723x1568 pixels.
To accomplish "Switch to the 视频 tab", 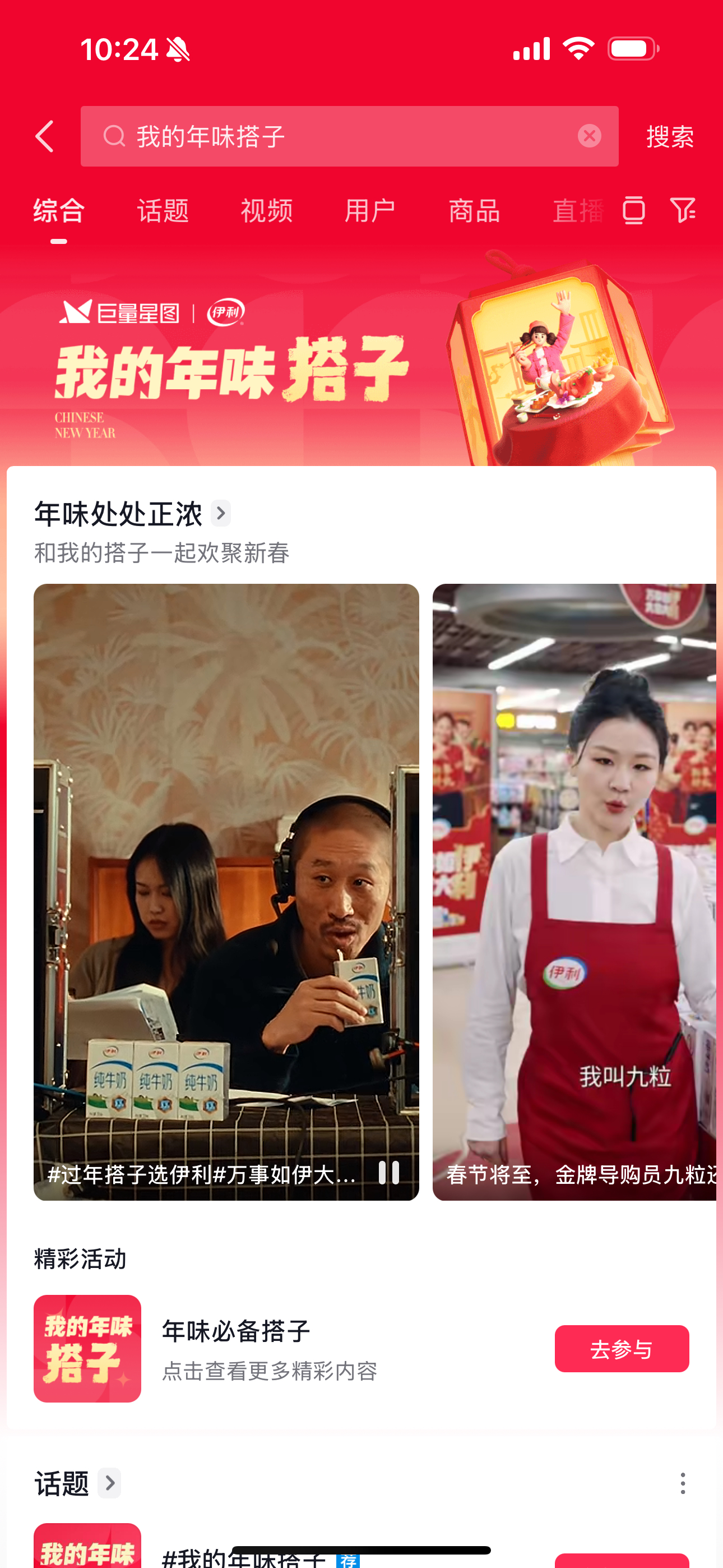I will [267, 211].
